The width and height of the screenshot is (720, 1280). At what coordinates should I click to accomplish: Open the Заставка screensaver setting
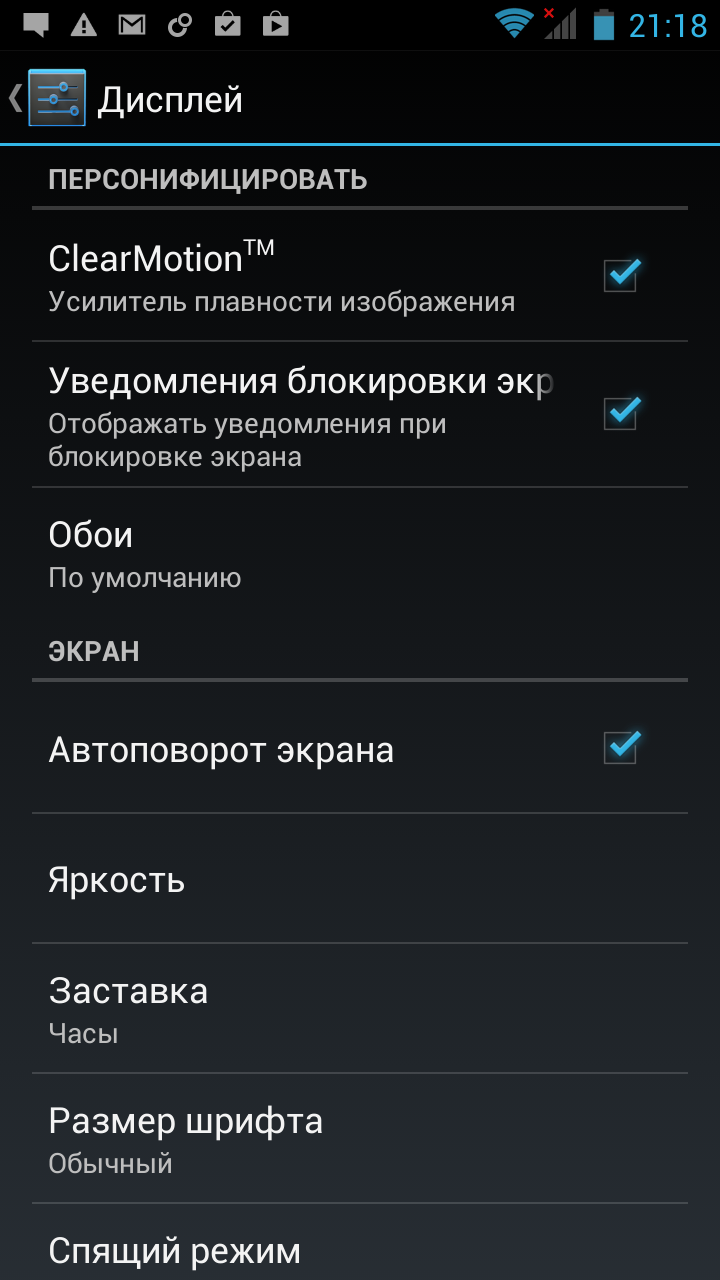(360, 1008)
